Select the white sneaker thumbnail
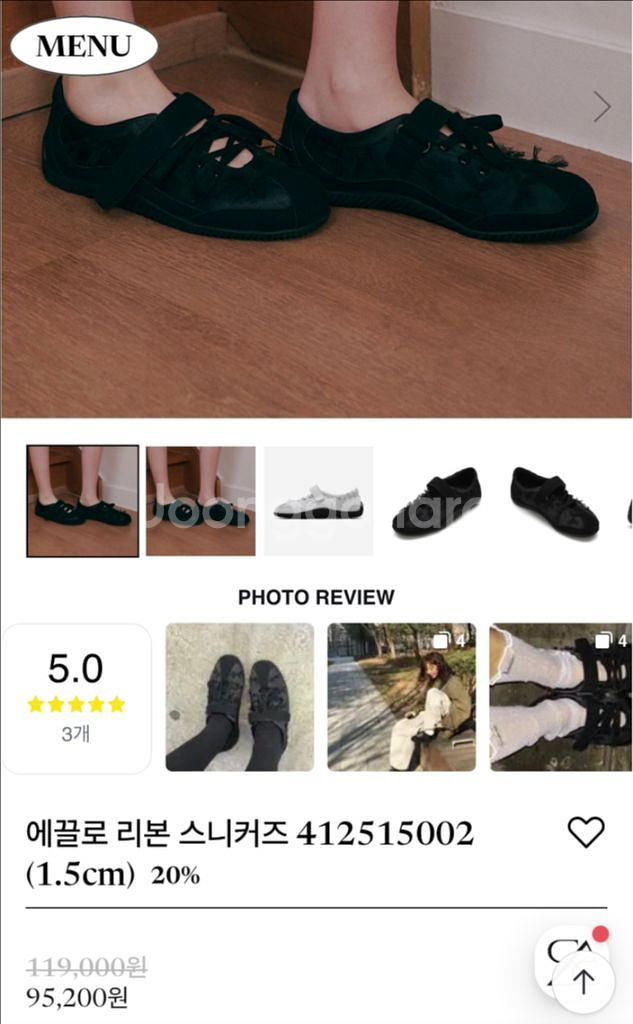 tap(318, 501)
